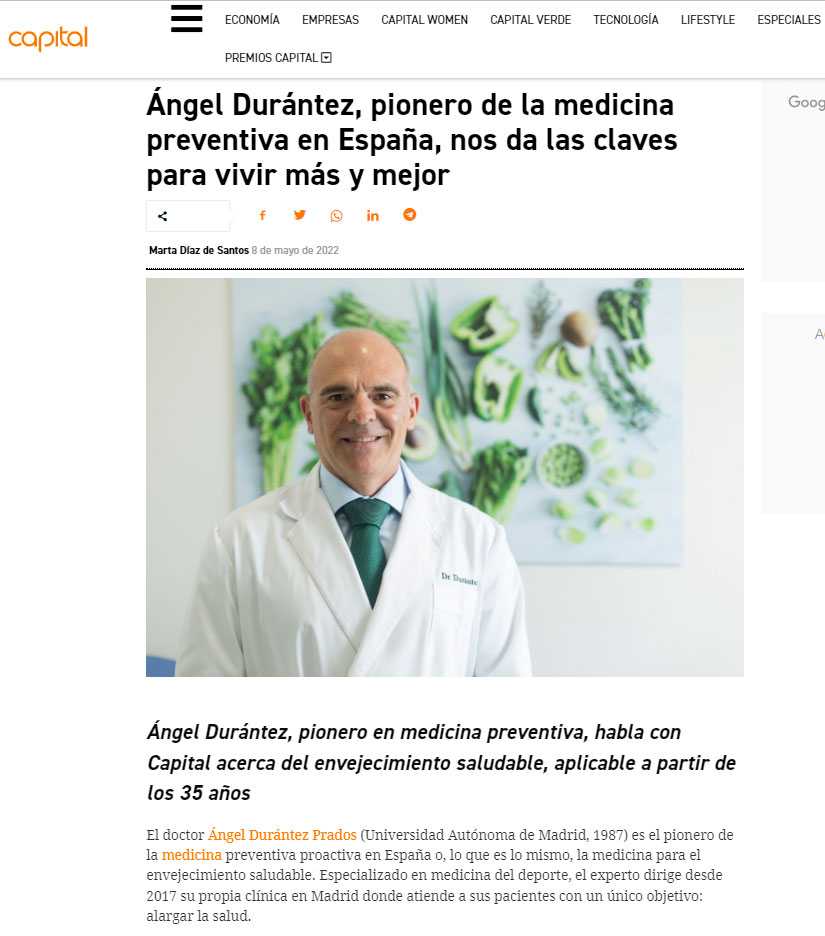Open the Especiales section
The image size is (825, 936).
[x=788, y=20]
